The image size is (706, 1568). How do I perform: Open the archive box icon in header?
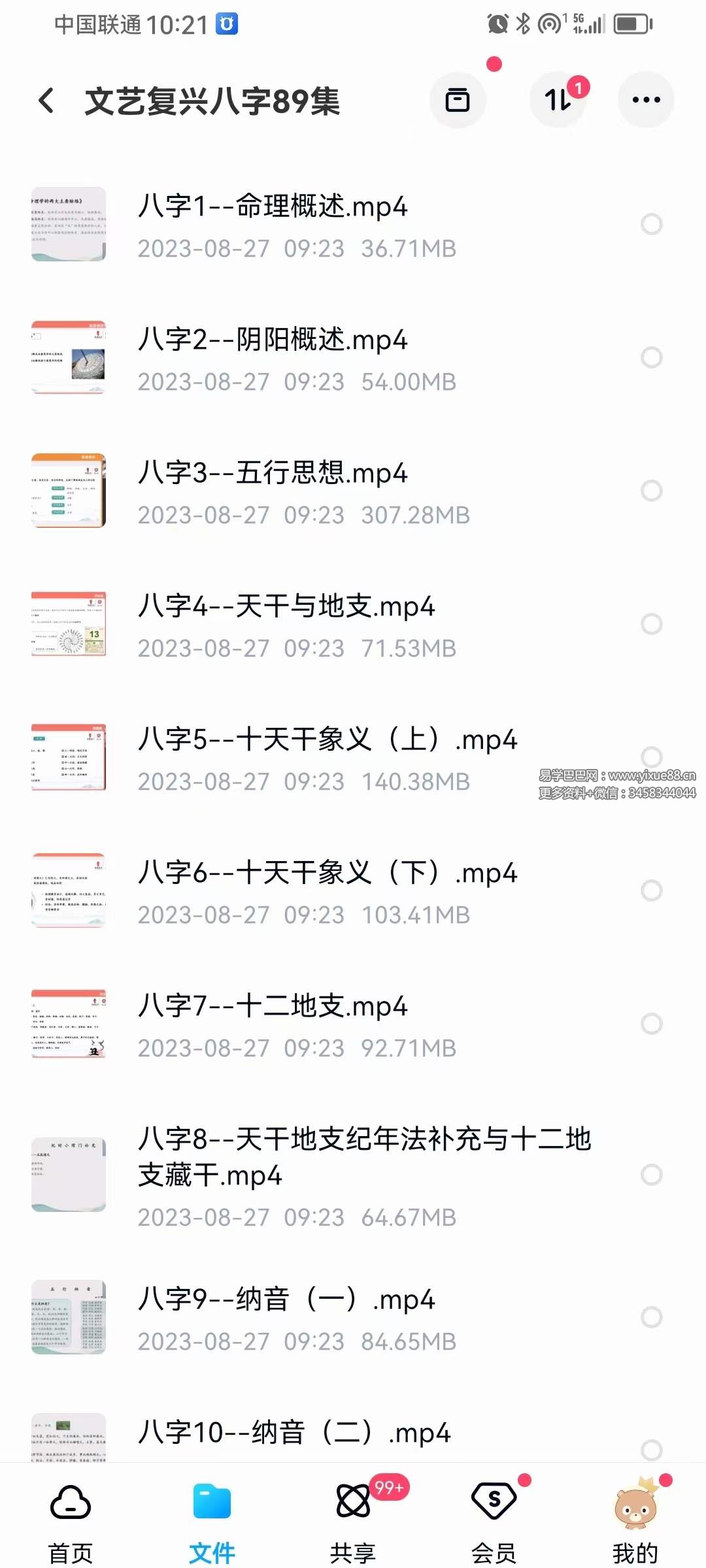pyautogui.click(x=458, y=101)
